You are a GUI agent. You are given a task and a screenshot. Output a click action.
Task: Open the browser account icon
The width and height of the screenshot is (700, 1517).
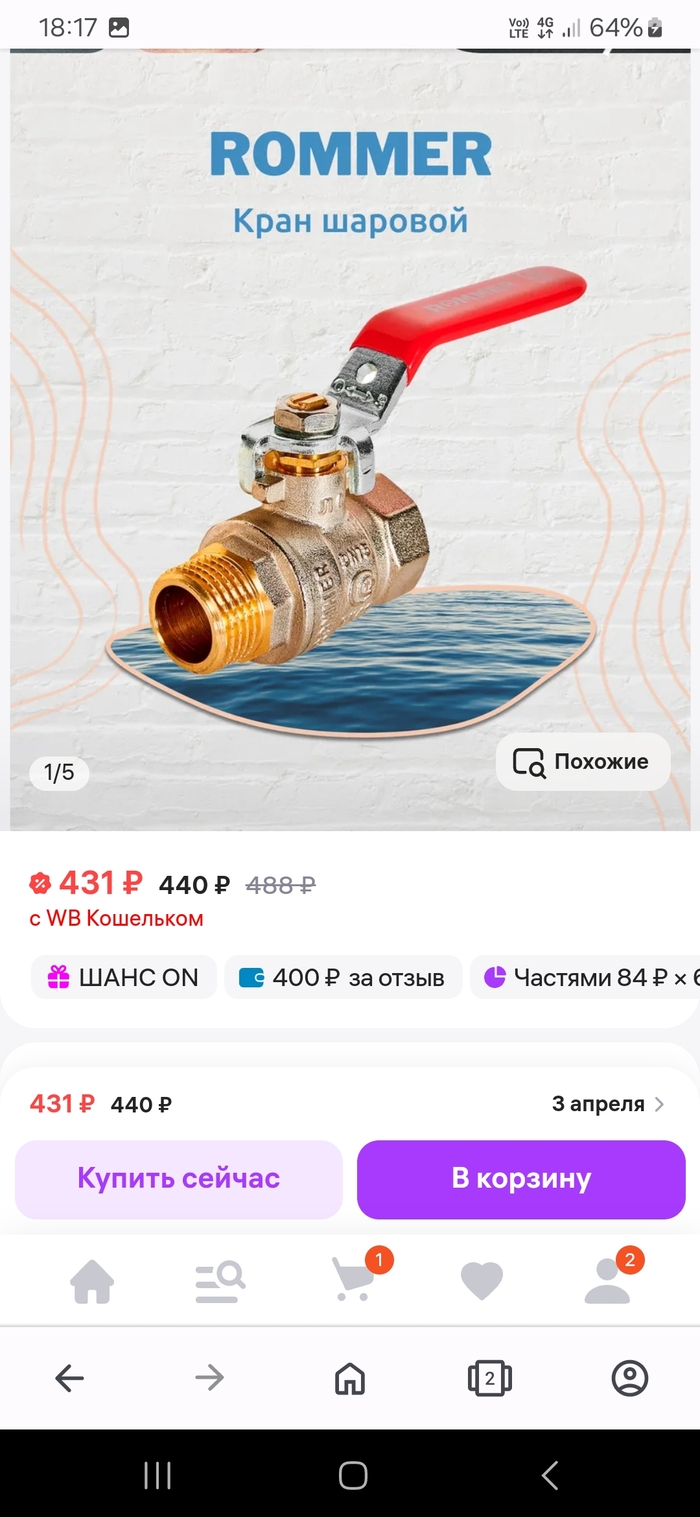pyautogui.click(x=630, y=1379)
